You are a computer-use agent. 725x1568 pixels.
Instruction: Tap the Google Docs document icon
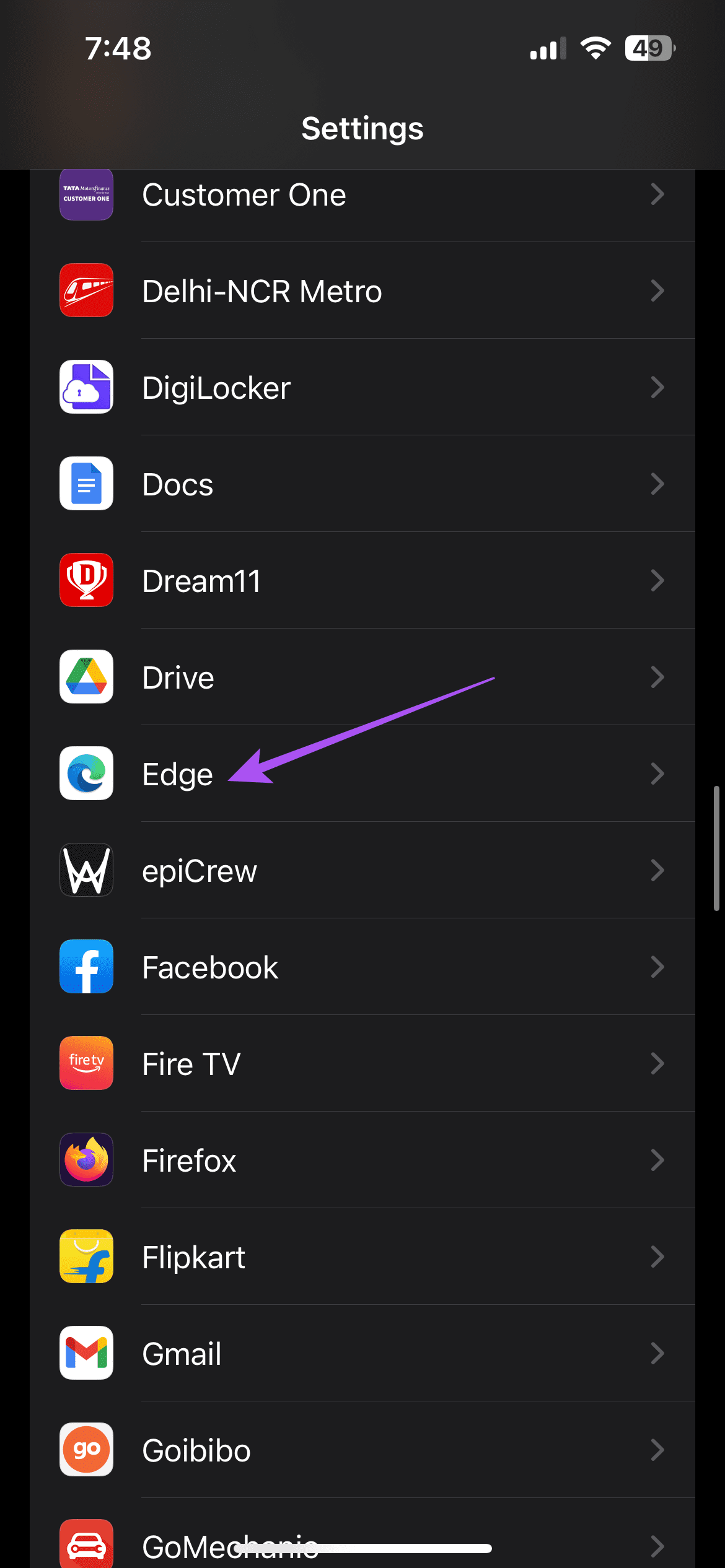86,484
